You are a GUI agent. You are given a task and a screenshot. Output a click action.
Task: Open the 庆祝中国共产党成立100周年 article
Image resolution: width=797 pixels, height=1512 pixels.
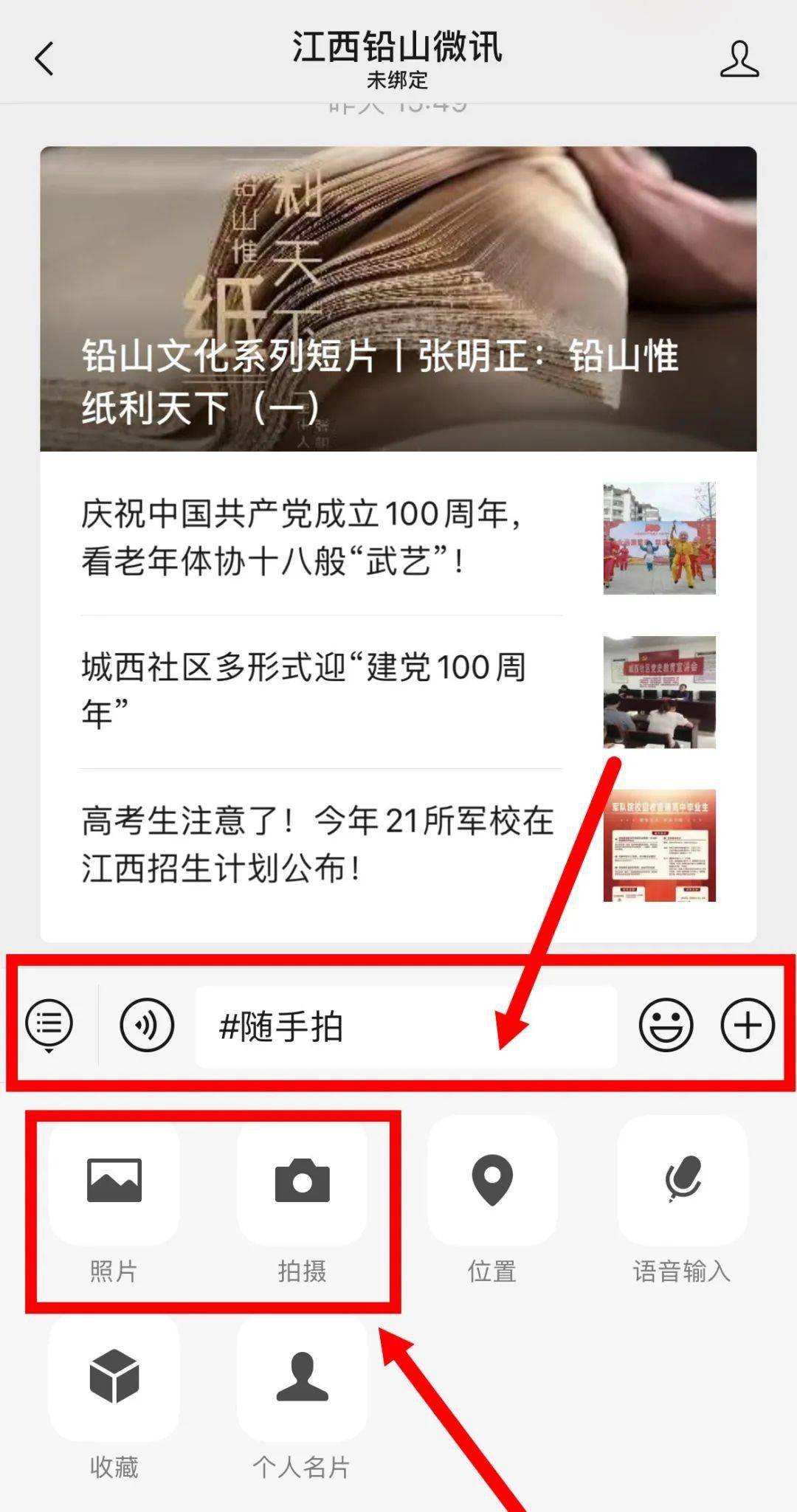(398, 538)
